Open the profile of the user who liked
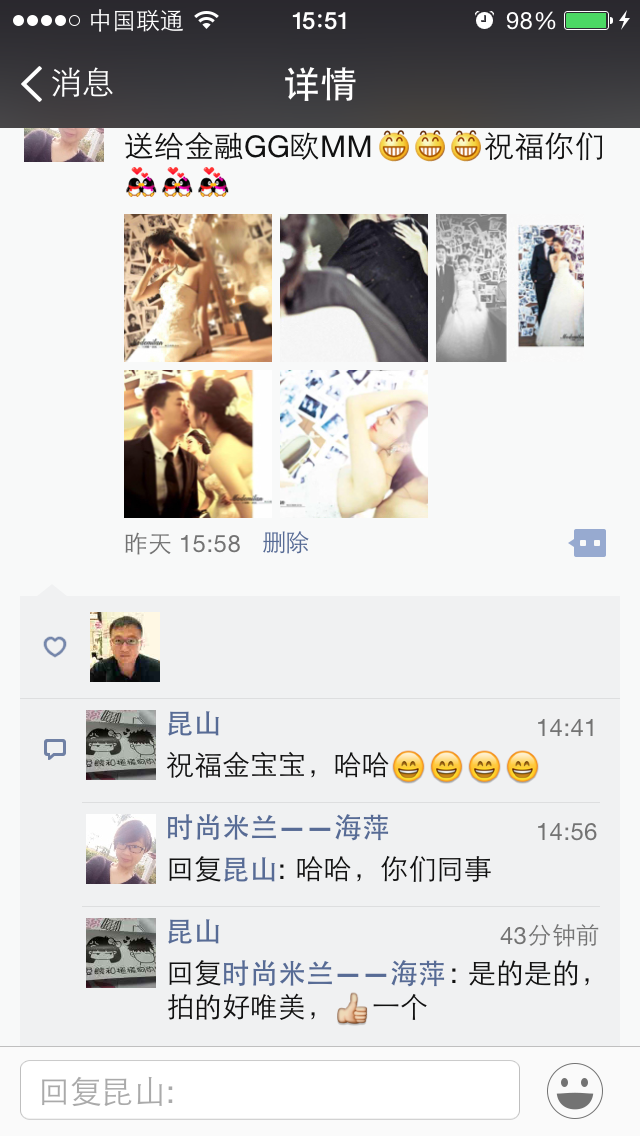 pyautogui.click(x=125, y=647)
